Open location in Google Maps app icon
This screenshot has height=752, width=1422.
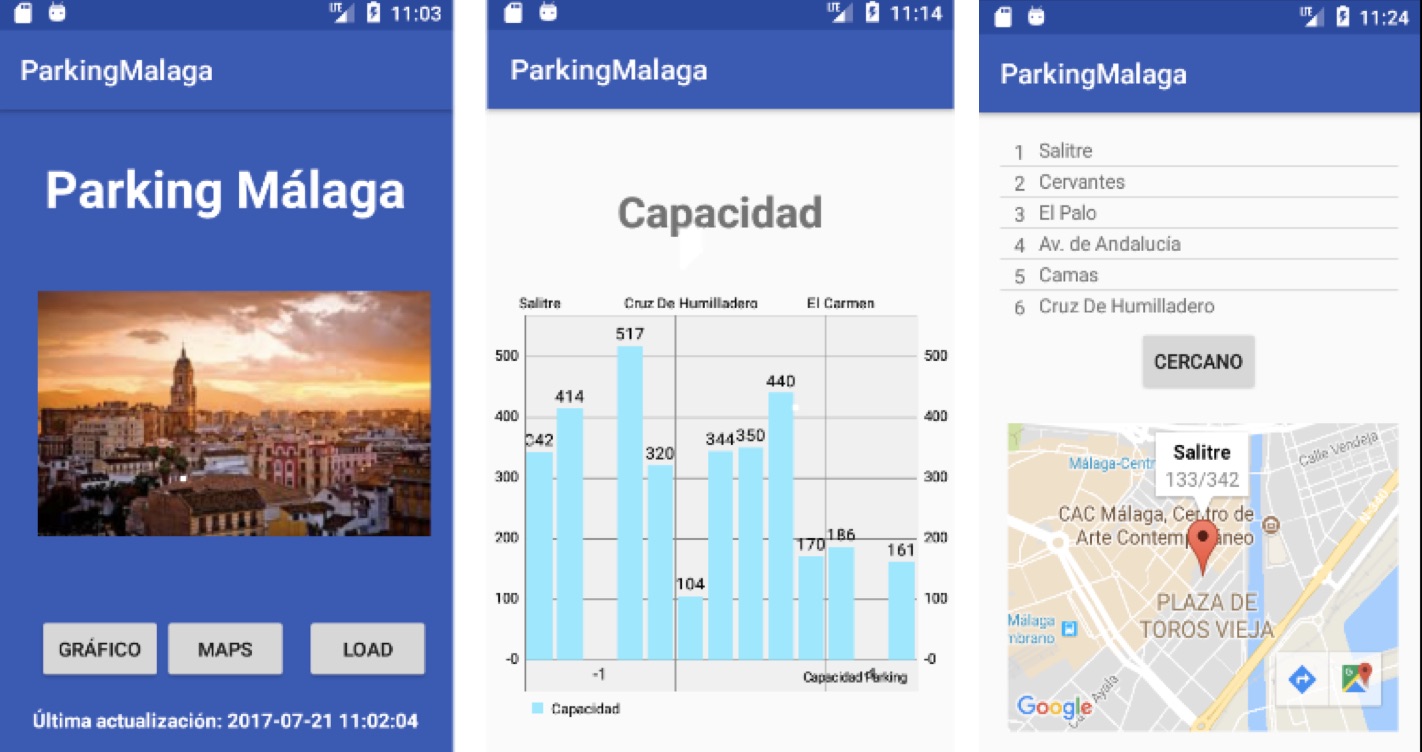click(x=1355, y=680)
